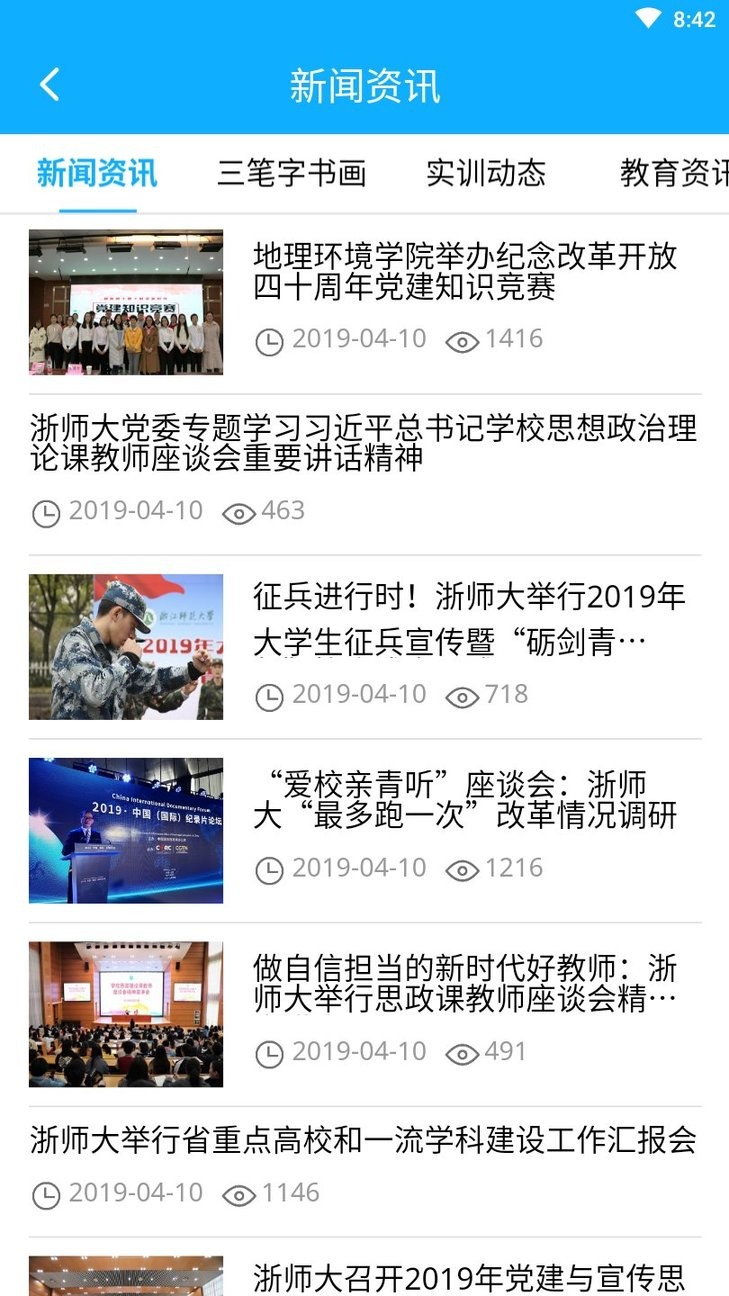Open the 征兵进行时 news item
The width and height of the screenshot is (729, 1296).
click(x=468, y=620)
